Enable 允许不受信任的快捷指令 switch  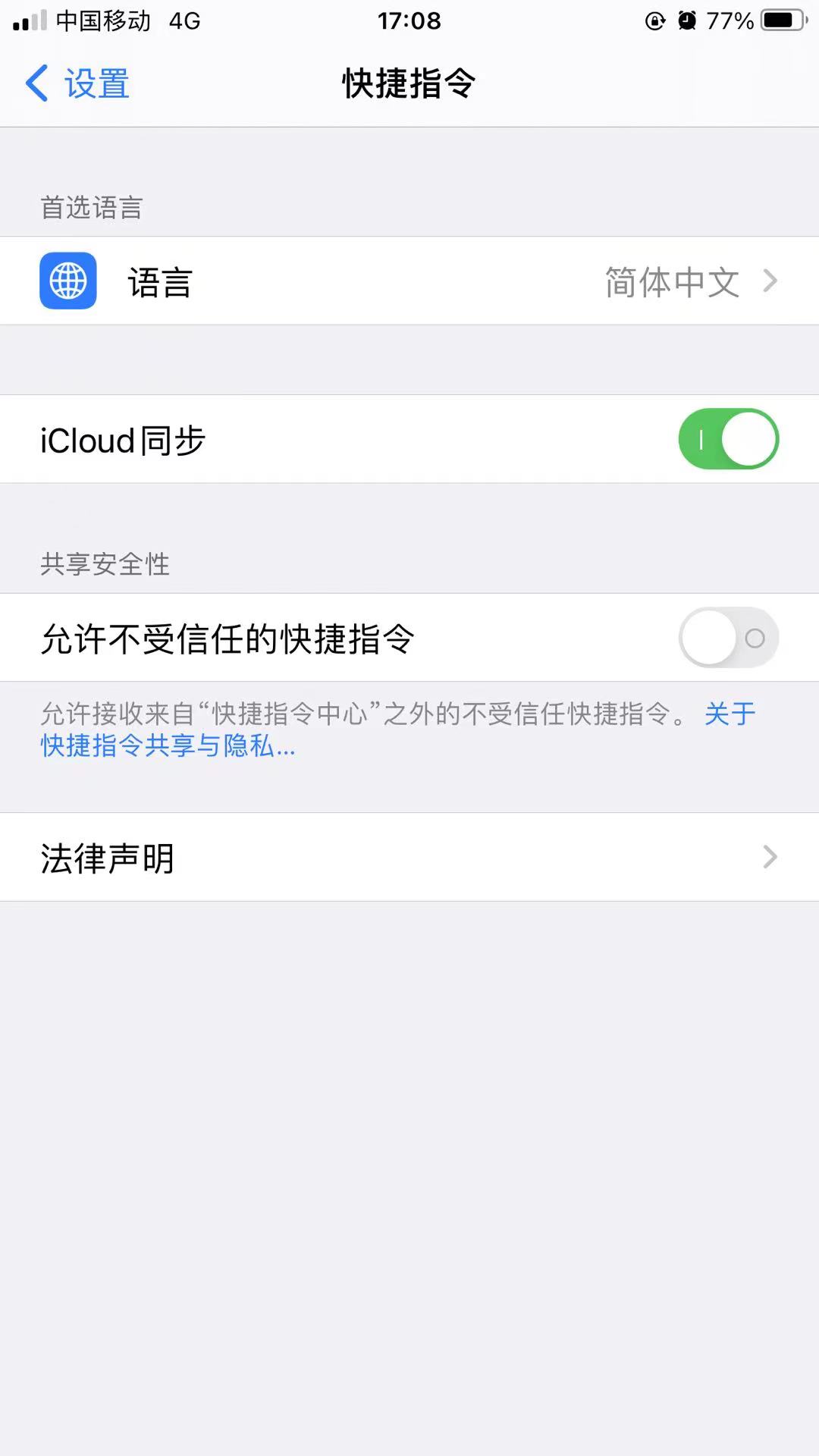point(728,638)
